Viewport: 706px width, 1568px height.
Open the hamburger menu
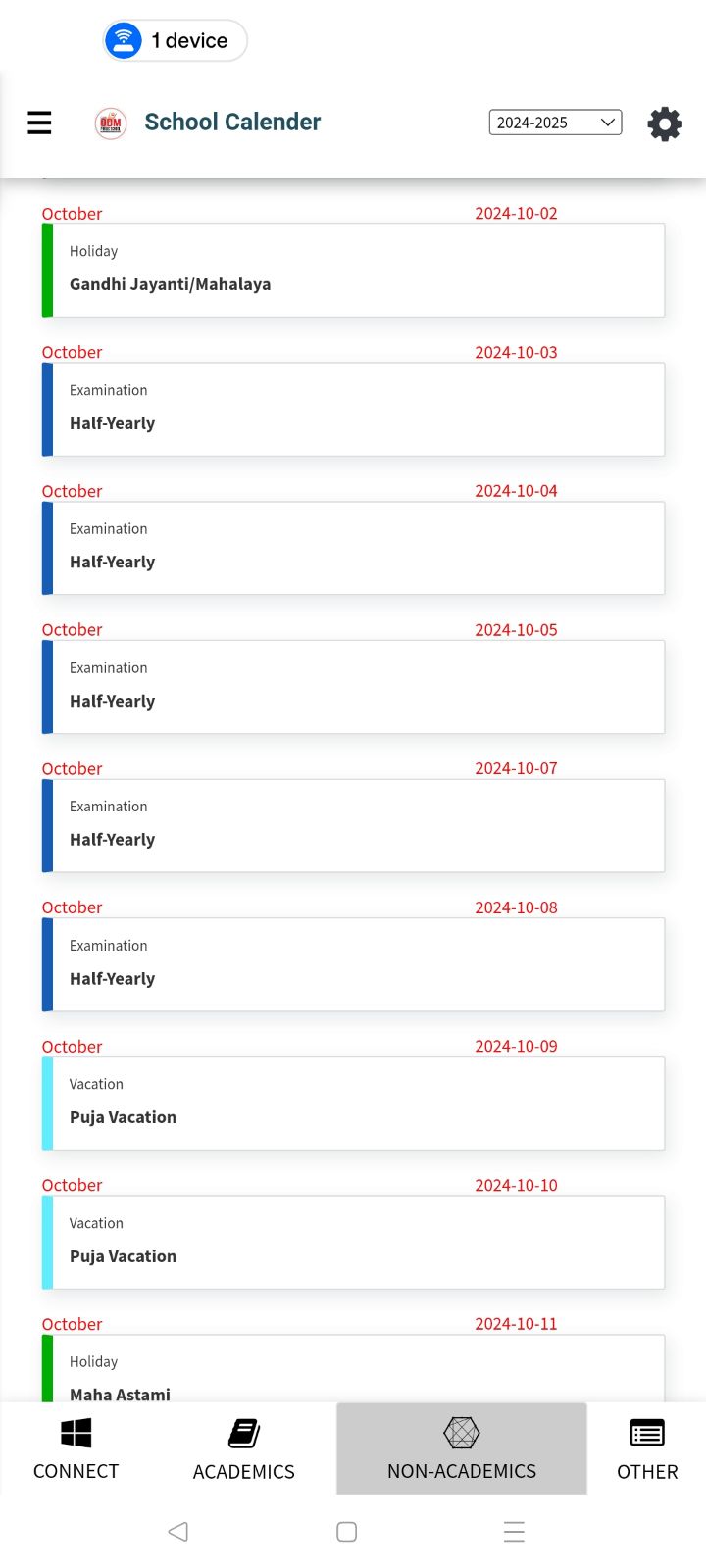click(x=39, y=122)
